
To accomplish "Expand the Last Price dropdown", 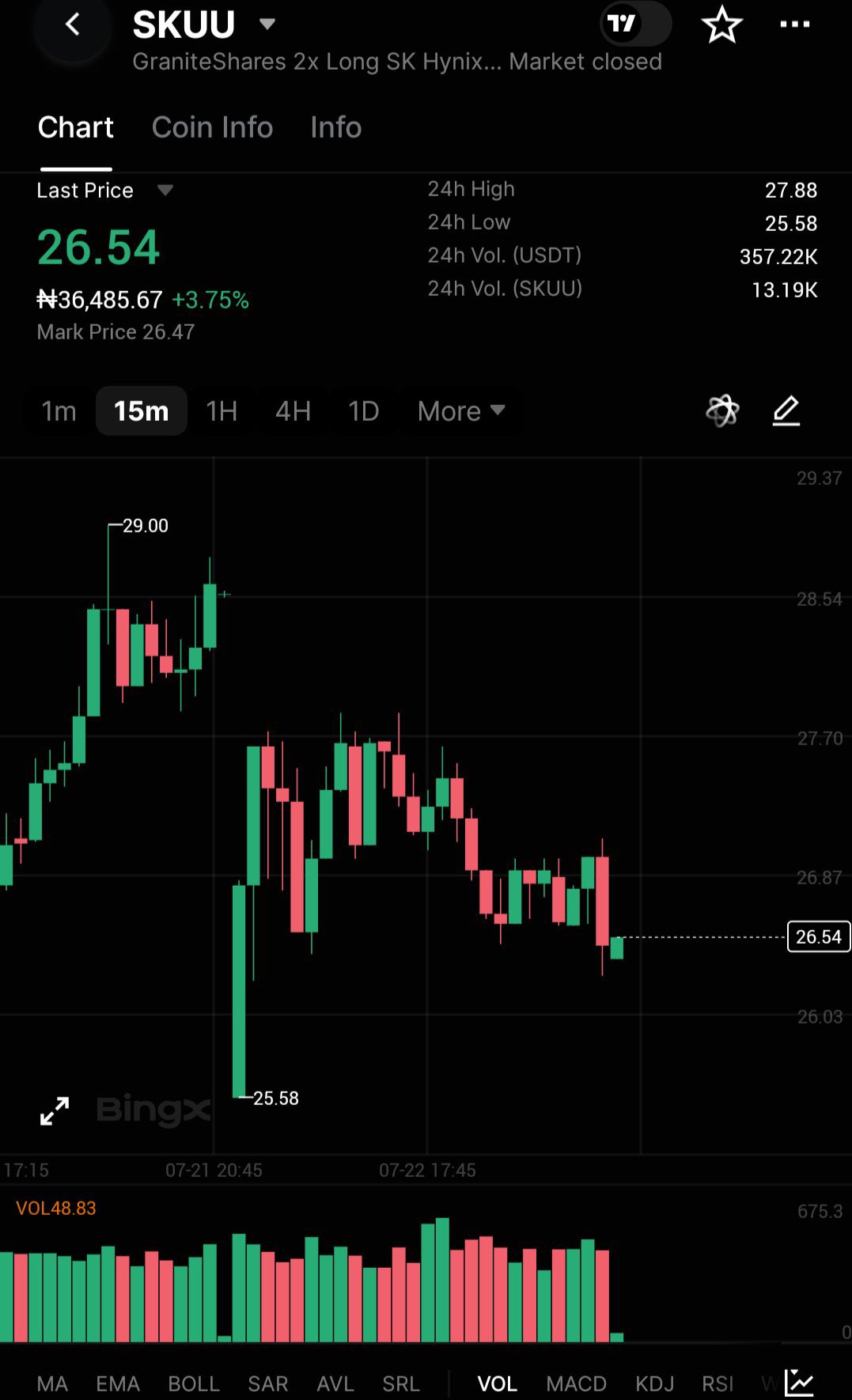I will [x=165, y=190].
